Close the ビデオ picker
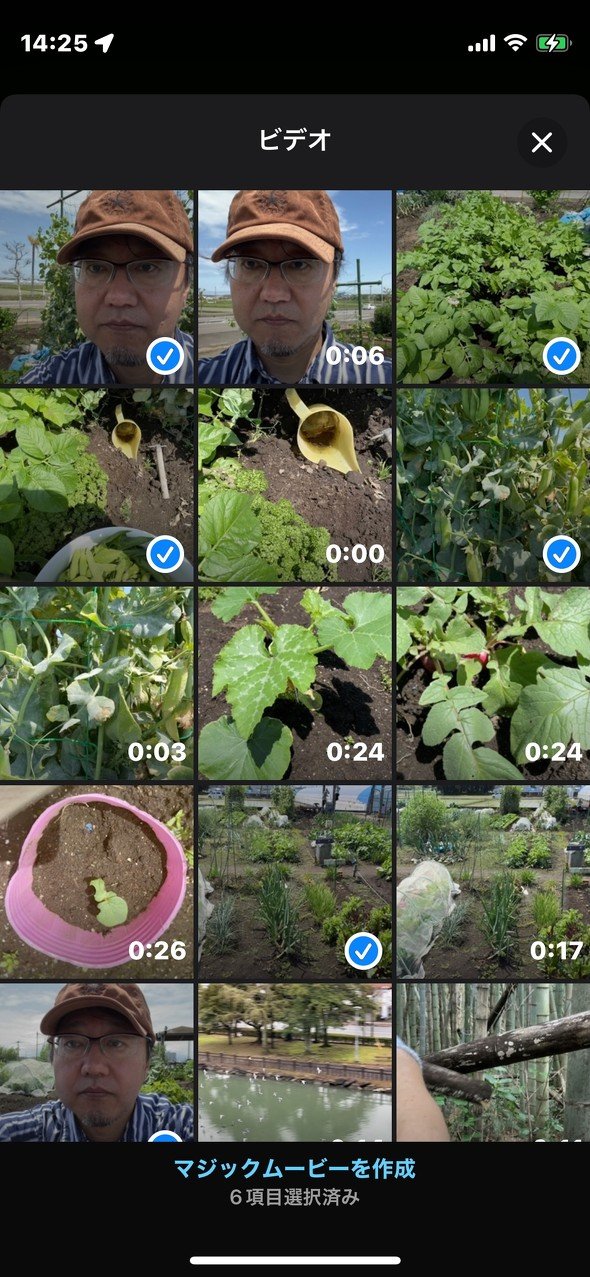The width and height of the screenshot is (590, 1277). (541, 143)
